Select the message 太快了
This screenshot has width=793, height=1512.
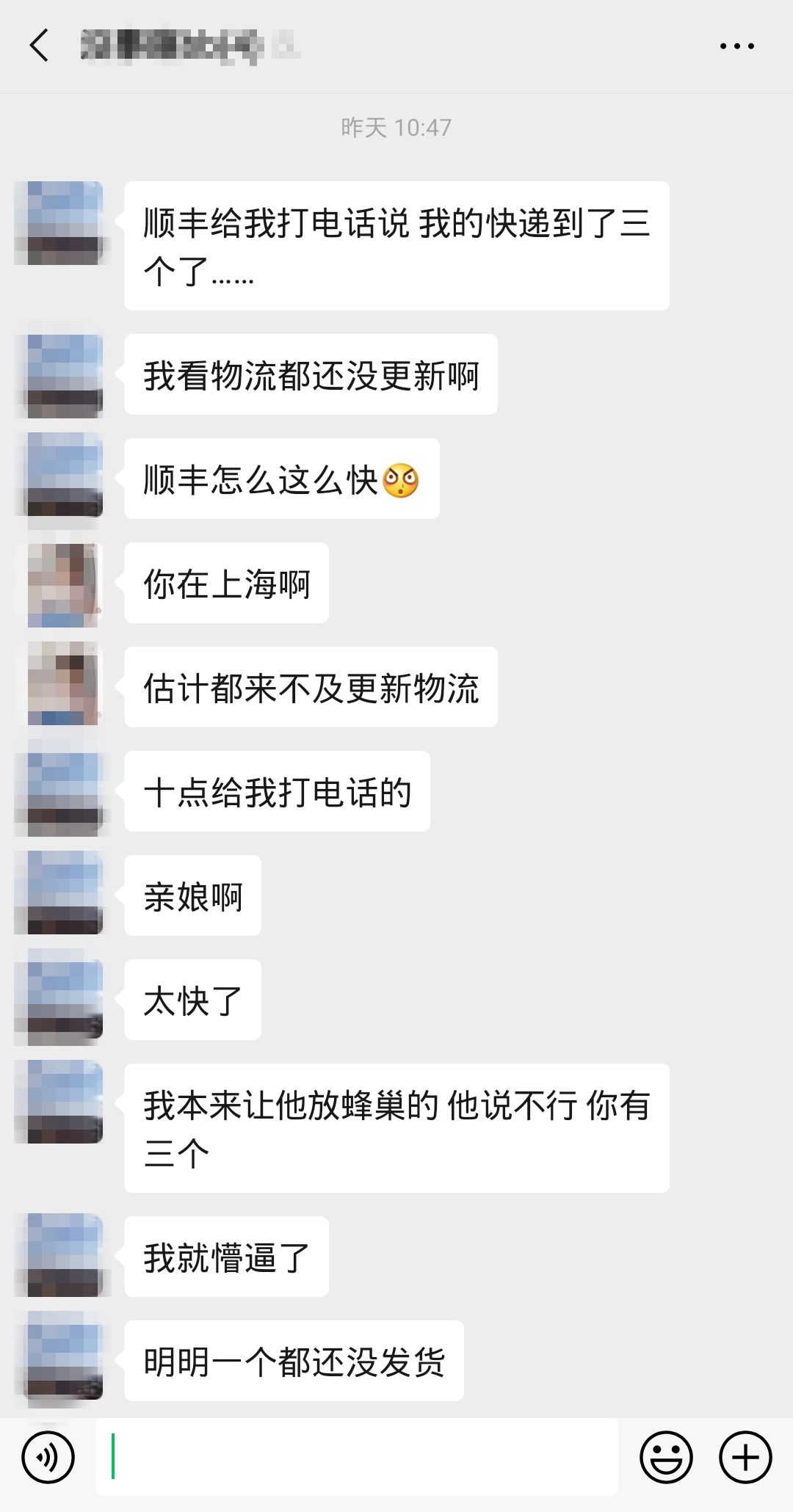192,1000
